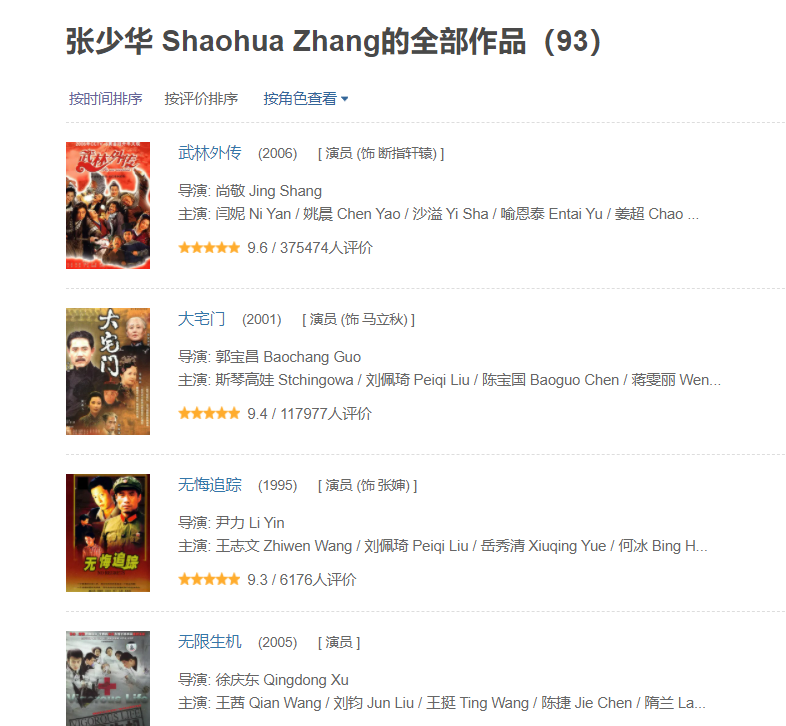This screenshot has height=726, width=786.
Task: Expand the 按角色查看 role filter dropdown
Action: pos(305,99)
